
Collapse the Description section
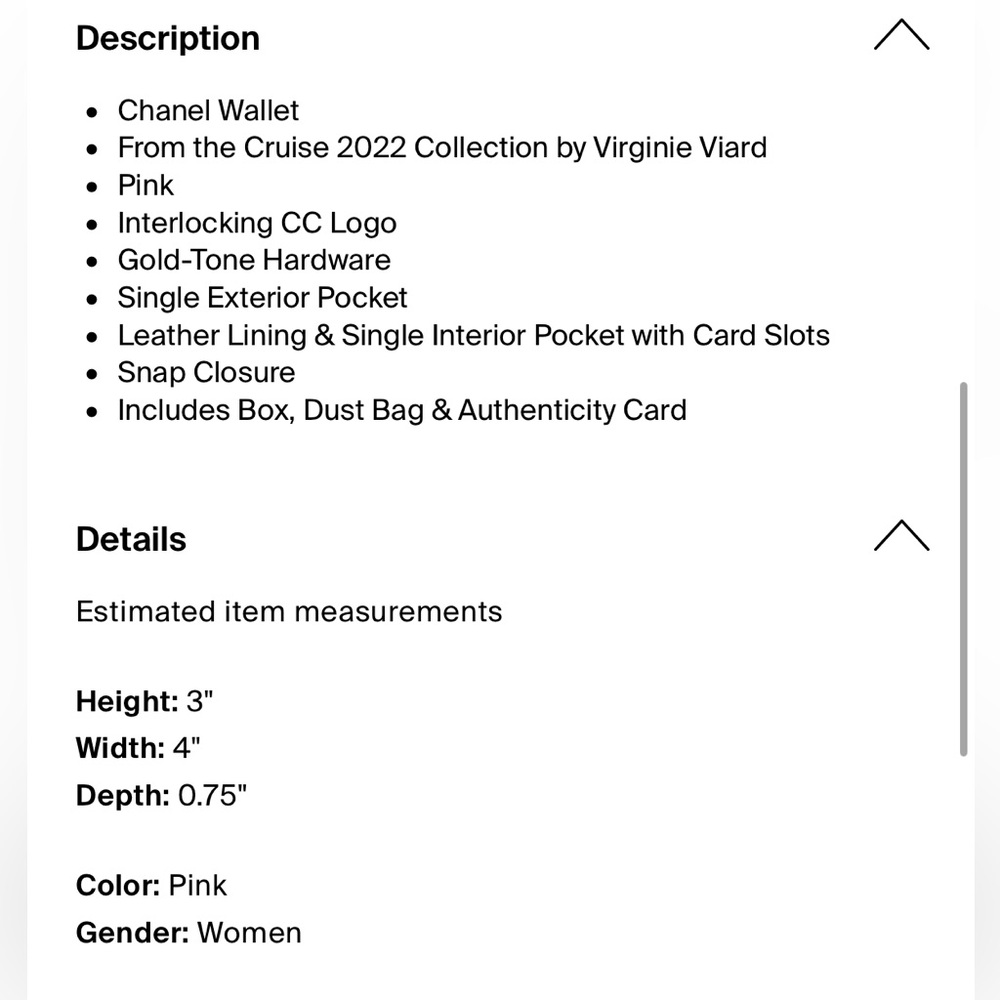point(901,37)
